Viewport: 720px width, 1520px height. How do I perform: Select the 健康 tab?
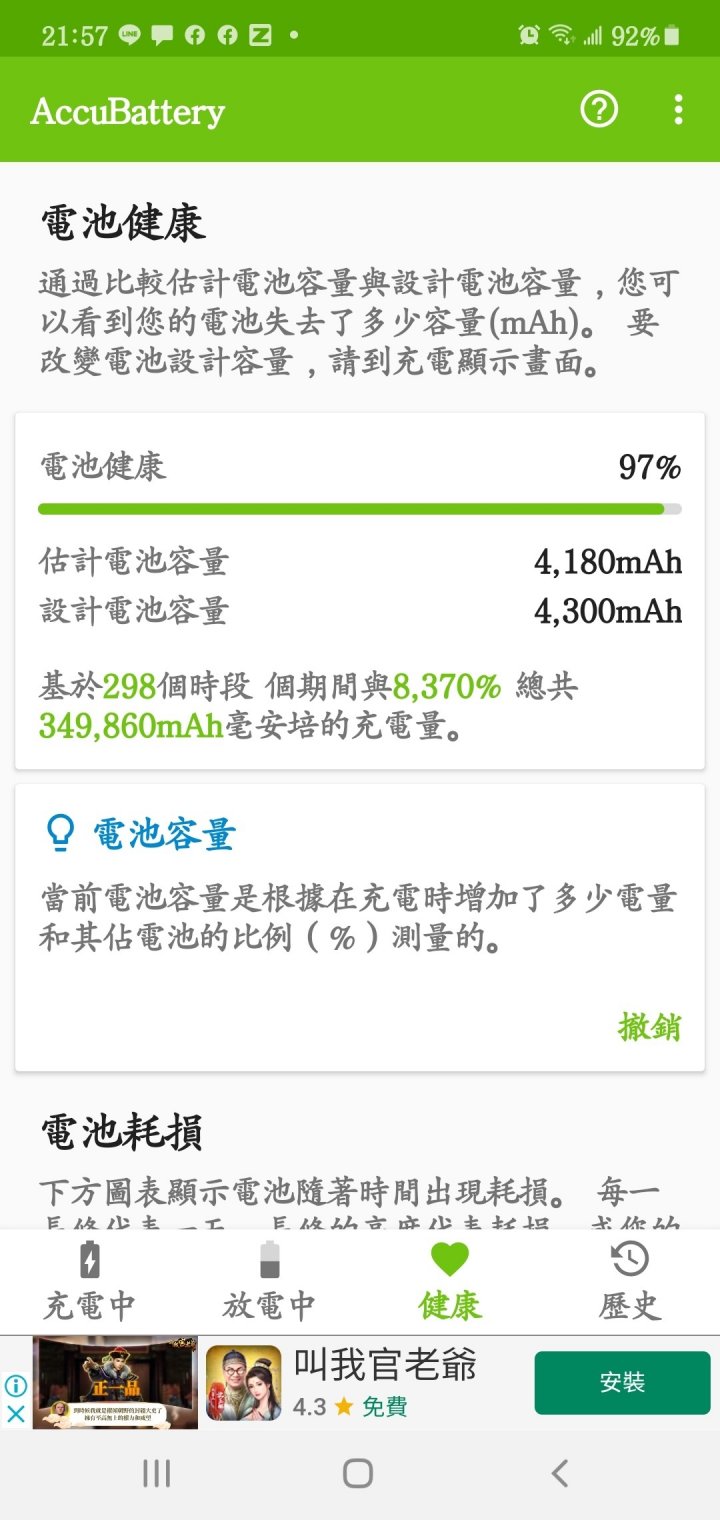(450, 1281)
